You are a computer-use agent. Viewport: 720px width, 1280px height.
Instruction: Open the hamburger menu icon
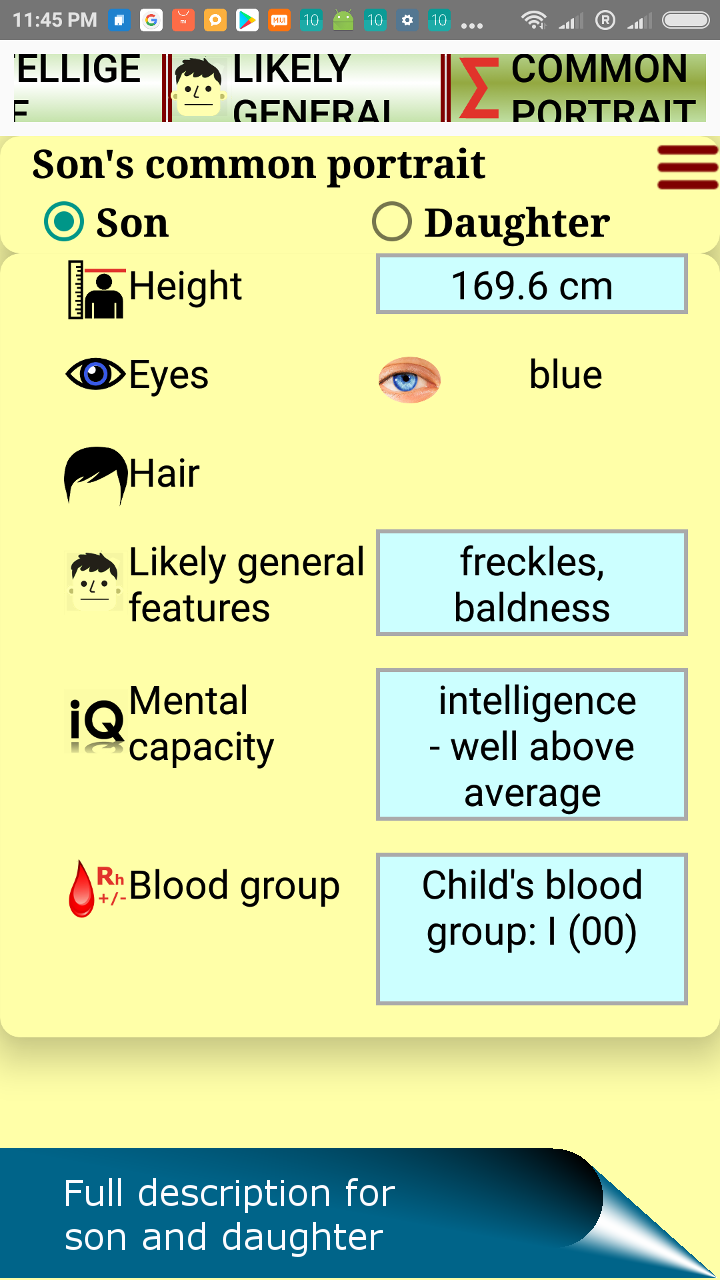click(x=687, y=167)
